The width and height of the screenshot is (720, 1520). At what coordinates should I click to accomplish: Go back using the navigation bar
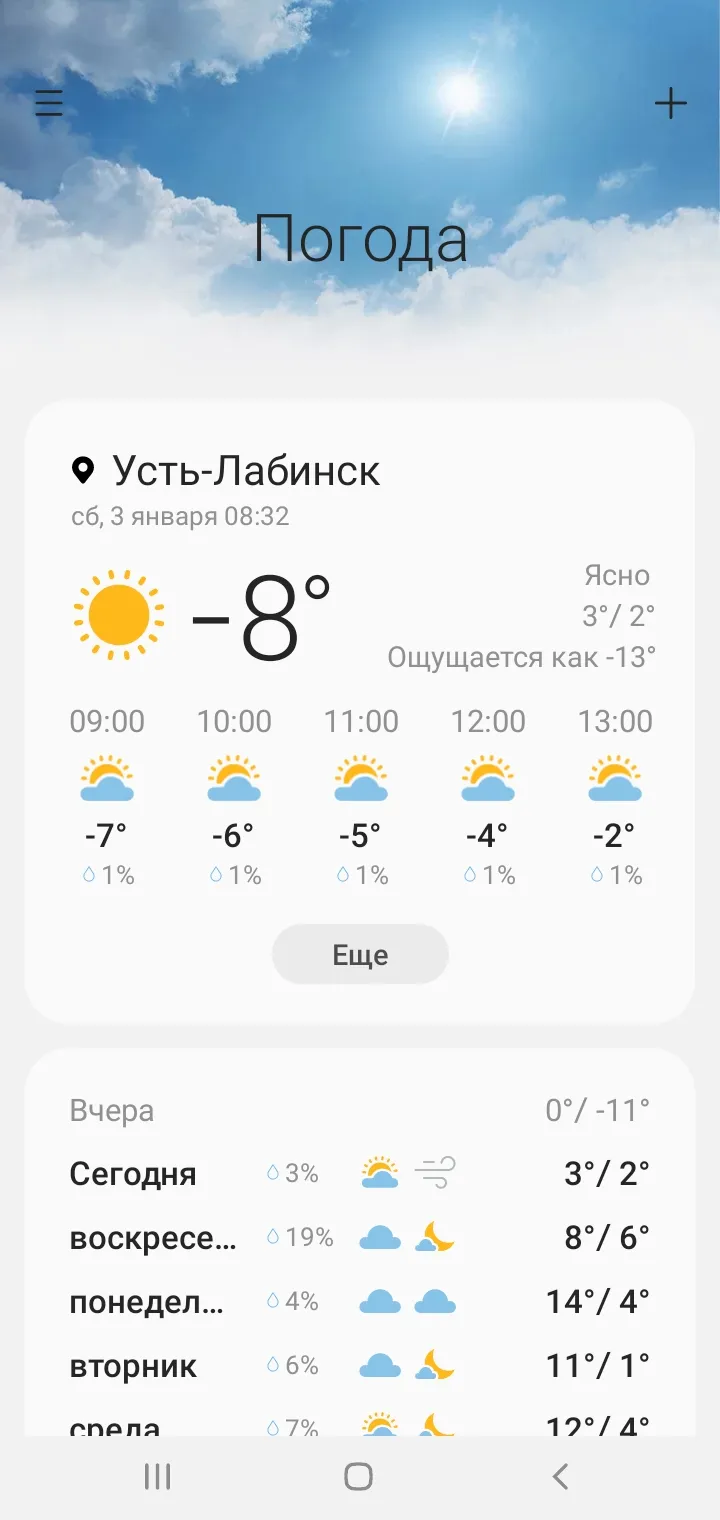[x=561, y=1477]
